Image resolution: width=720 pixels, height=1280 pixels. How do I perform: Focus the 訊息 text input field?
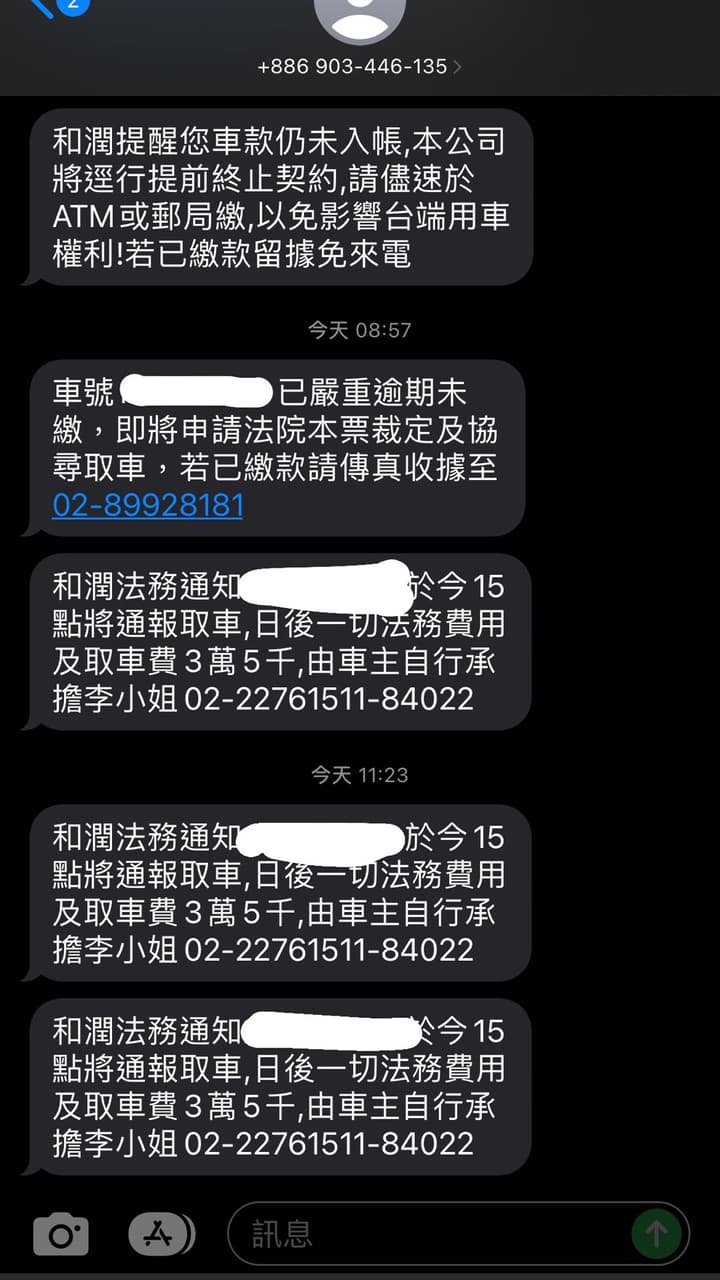coord(430,1235)
